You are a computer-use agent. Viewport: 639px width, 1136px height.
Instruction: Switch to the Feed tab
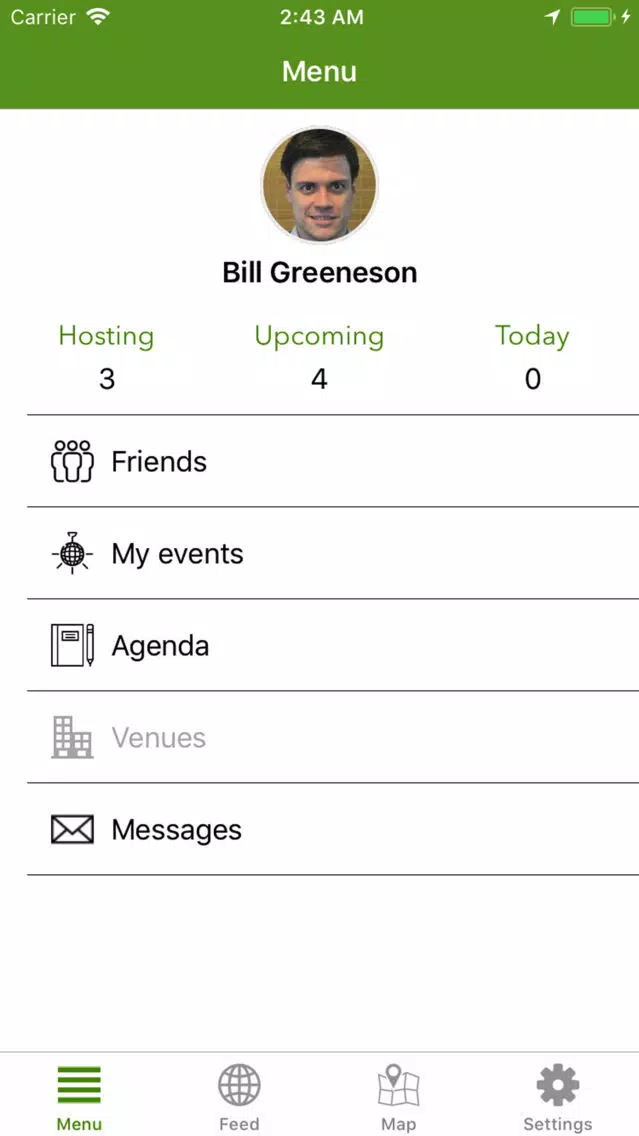239,1096
